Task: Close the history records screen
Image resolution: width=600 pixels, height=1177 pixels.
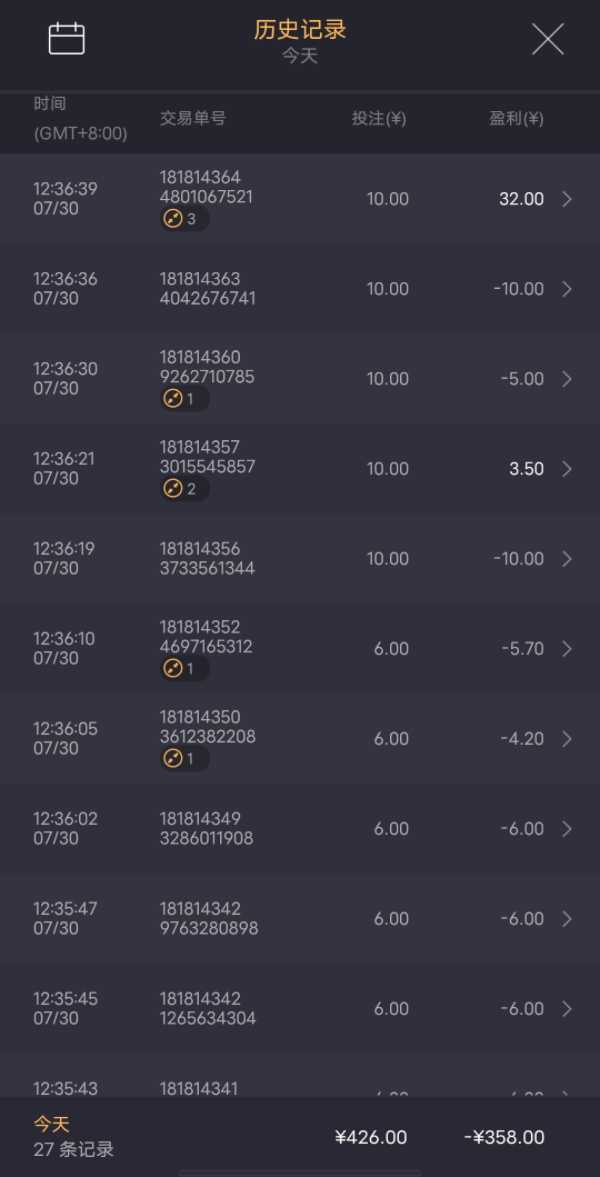Action: point(547,39)
